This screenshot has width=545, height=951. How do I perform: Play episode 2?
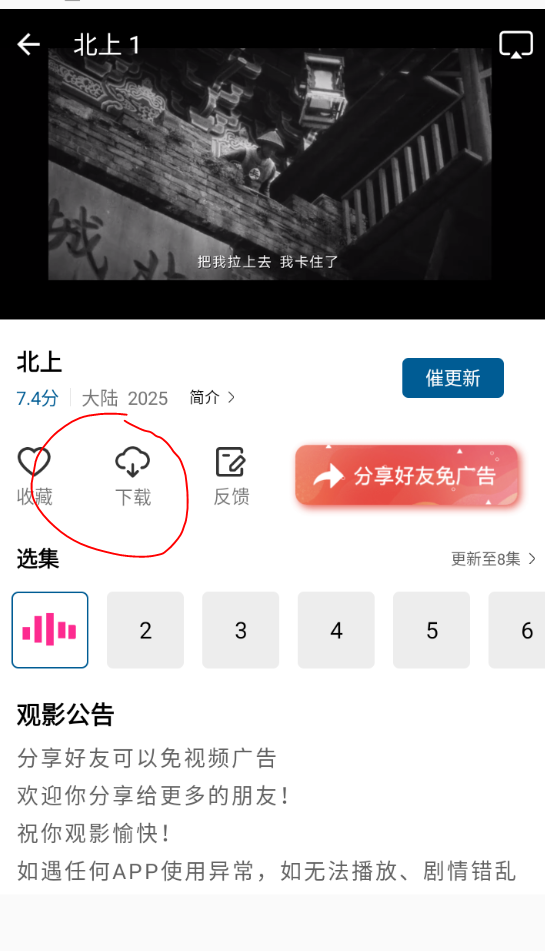pyautogui.click(x=145, y=630)
